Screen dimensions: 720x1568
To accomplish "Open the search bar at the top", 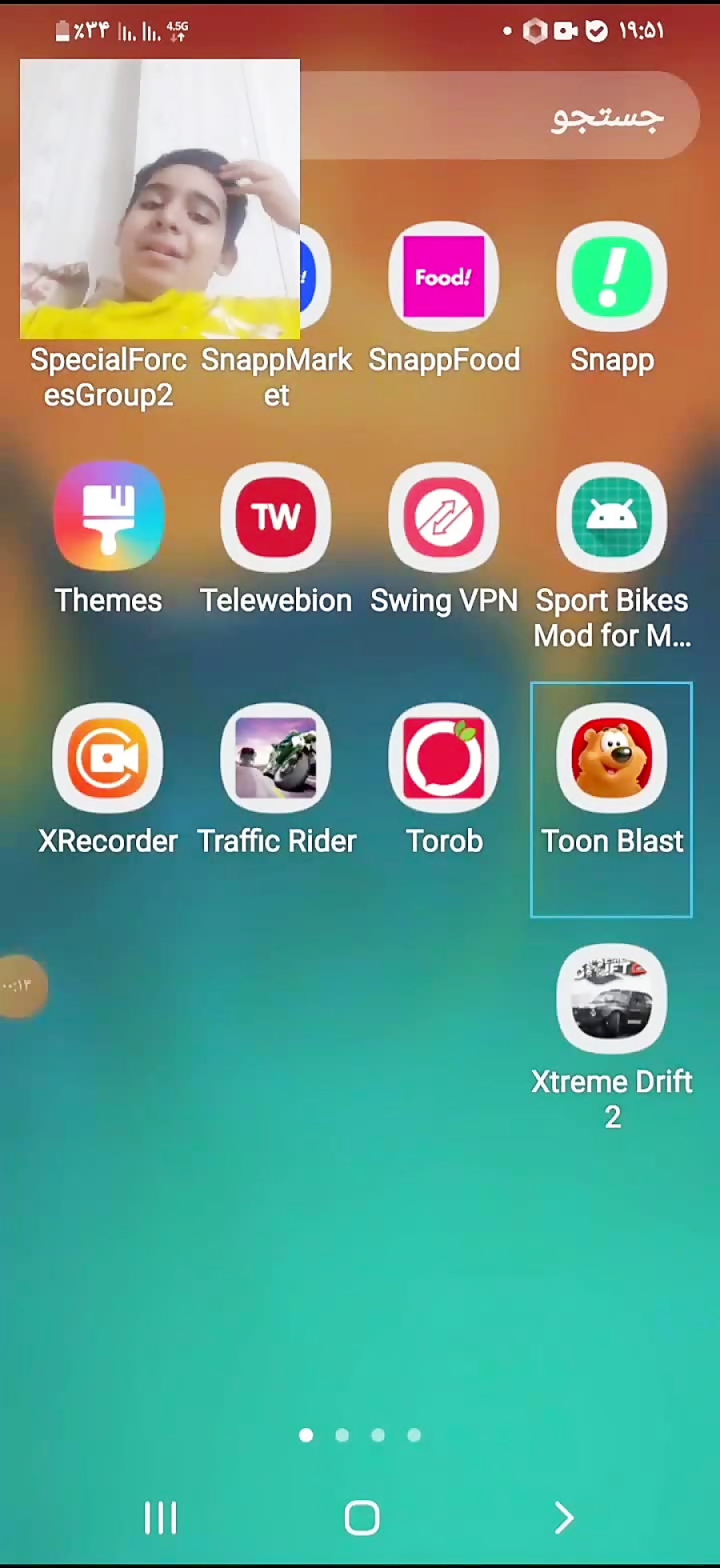I will [x=496, y=117].
